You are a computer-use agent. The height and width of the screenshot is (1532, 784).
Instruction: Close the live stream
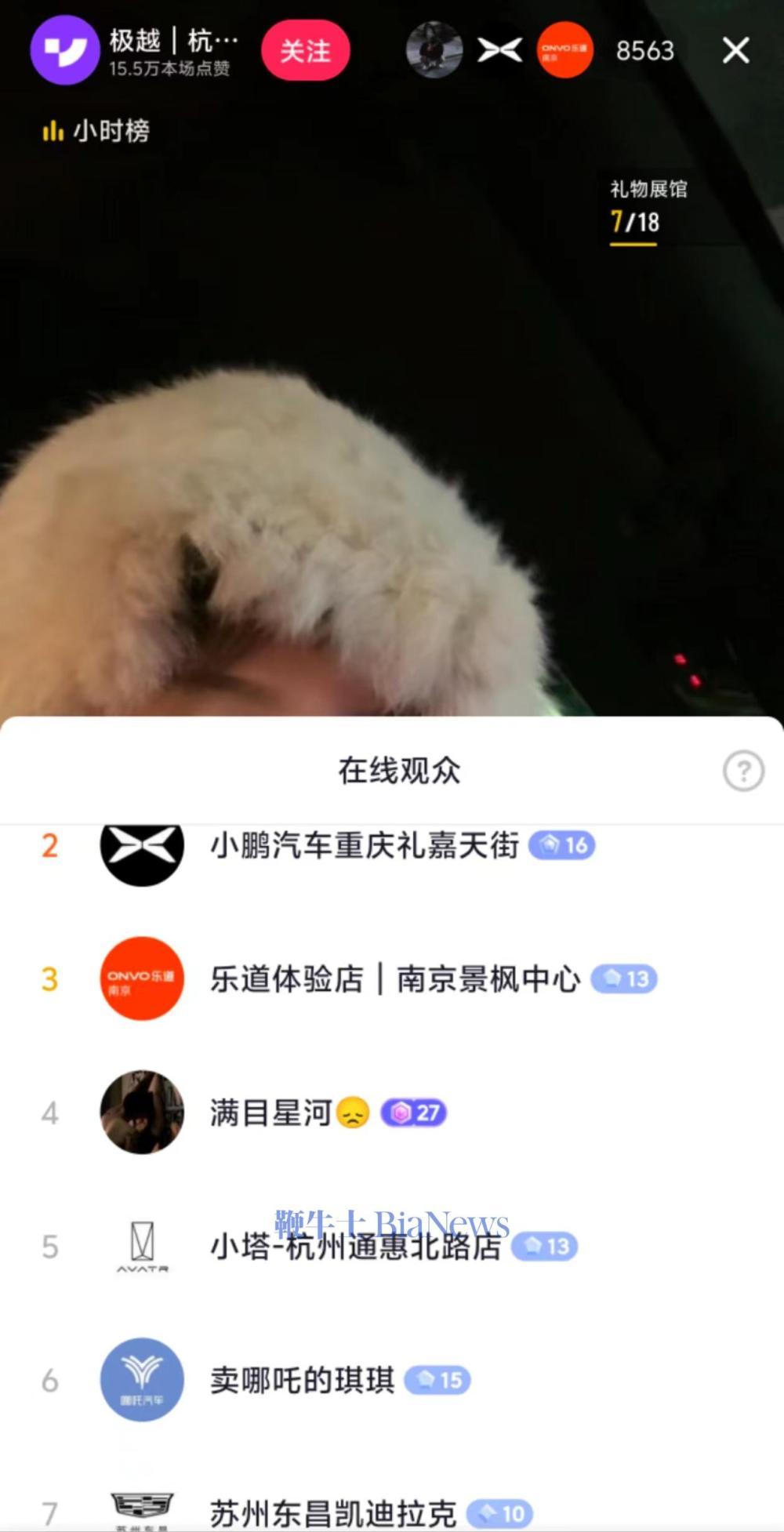pos(735,51)
